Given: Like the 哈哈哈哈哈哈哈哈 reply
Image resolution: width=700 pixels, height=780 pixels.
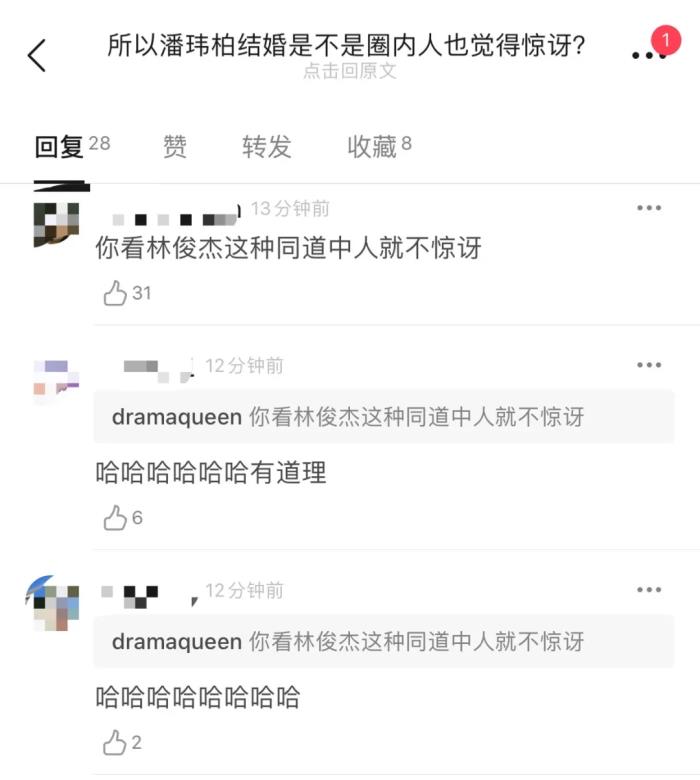Looking at the screenshot, I should [x=117, y=743].
